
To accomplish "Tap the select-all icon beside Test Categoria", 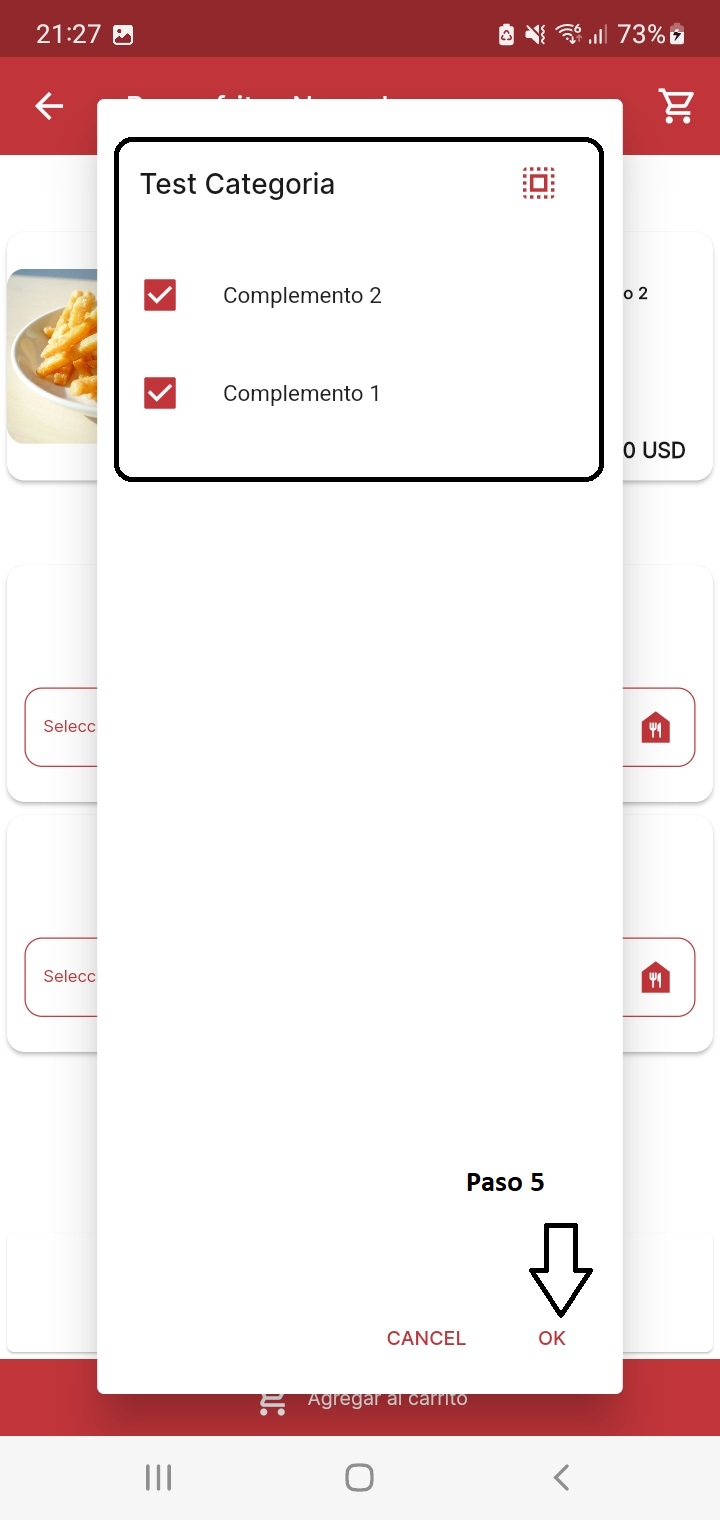I will pyautogui.click(x=538, y=183).
